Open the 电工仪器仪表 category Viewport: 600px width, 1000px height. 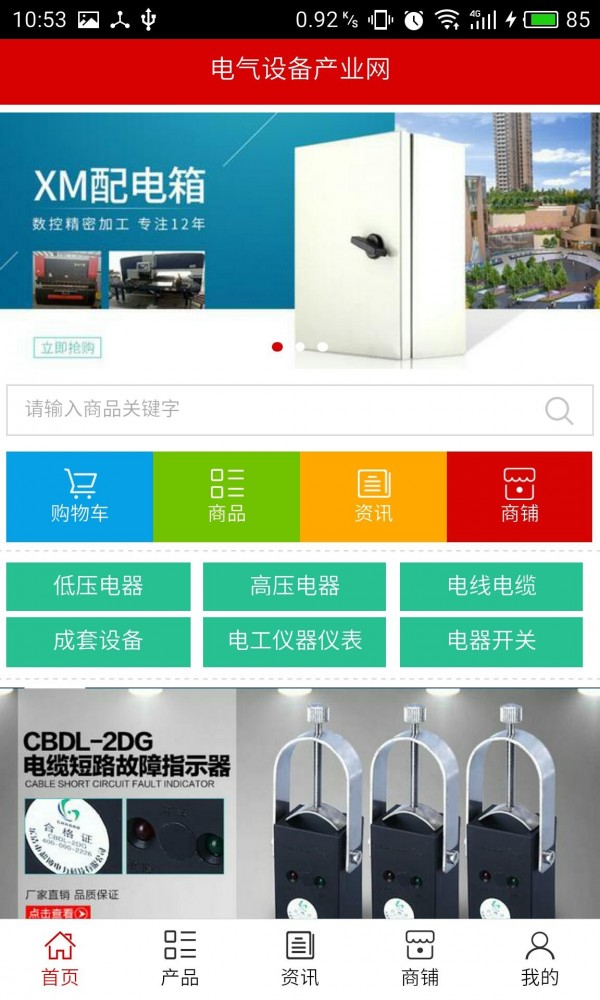coord(294,641)
